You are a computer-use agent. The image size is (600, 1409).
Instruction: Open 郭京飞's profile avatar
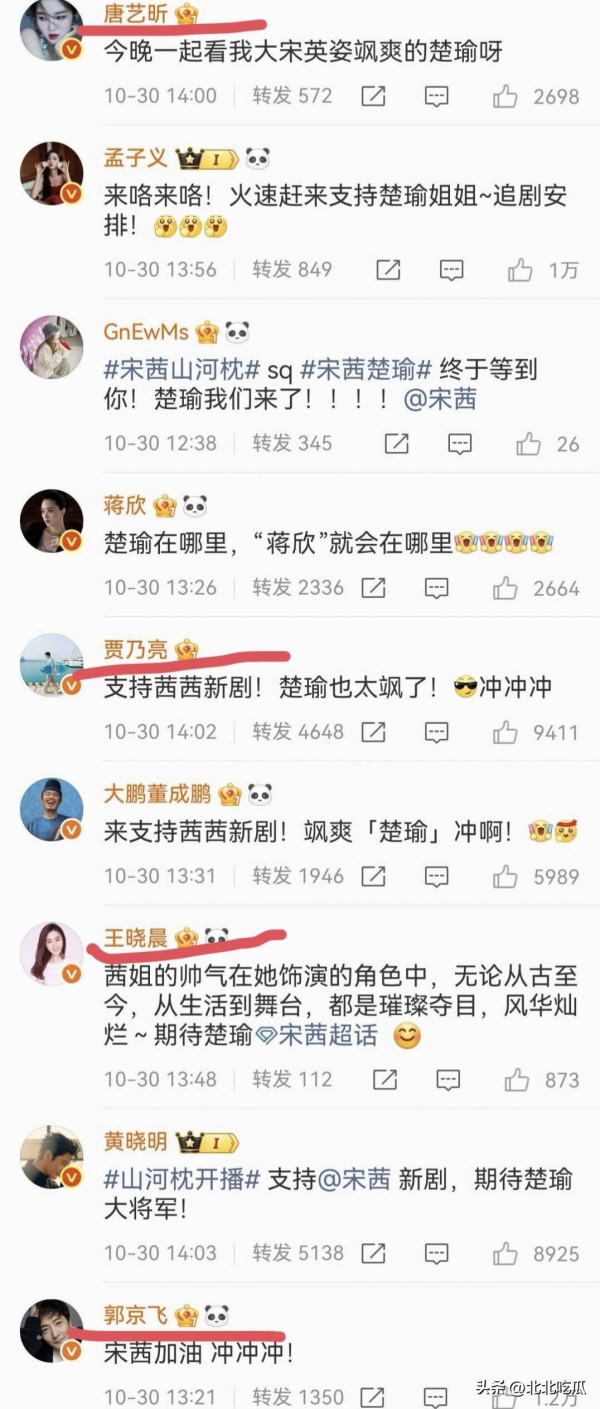coord(52,1331)
